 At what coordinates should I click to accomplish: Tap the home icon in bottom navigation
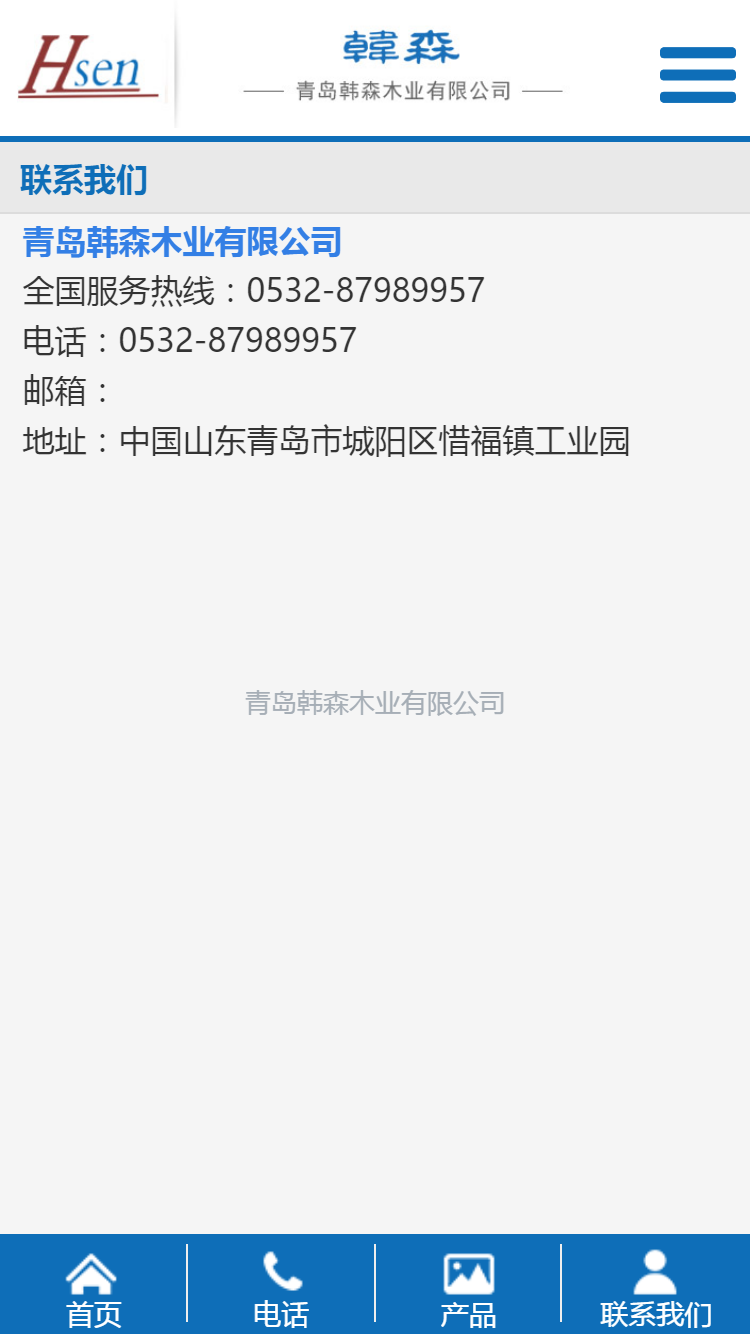point(92,1274)
